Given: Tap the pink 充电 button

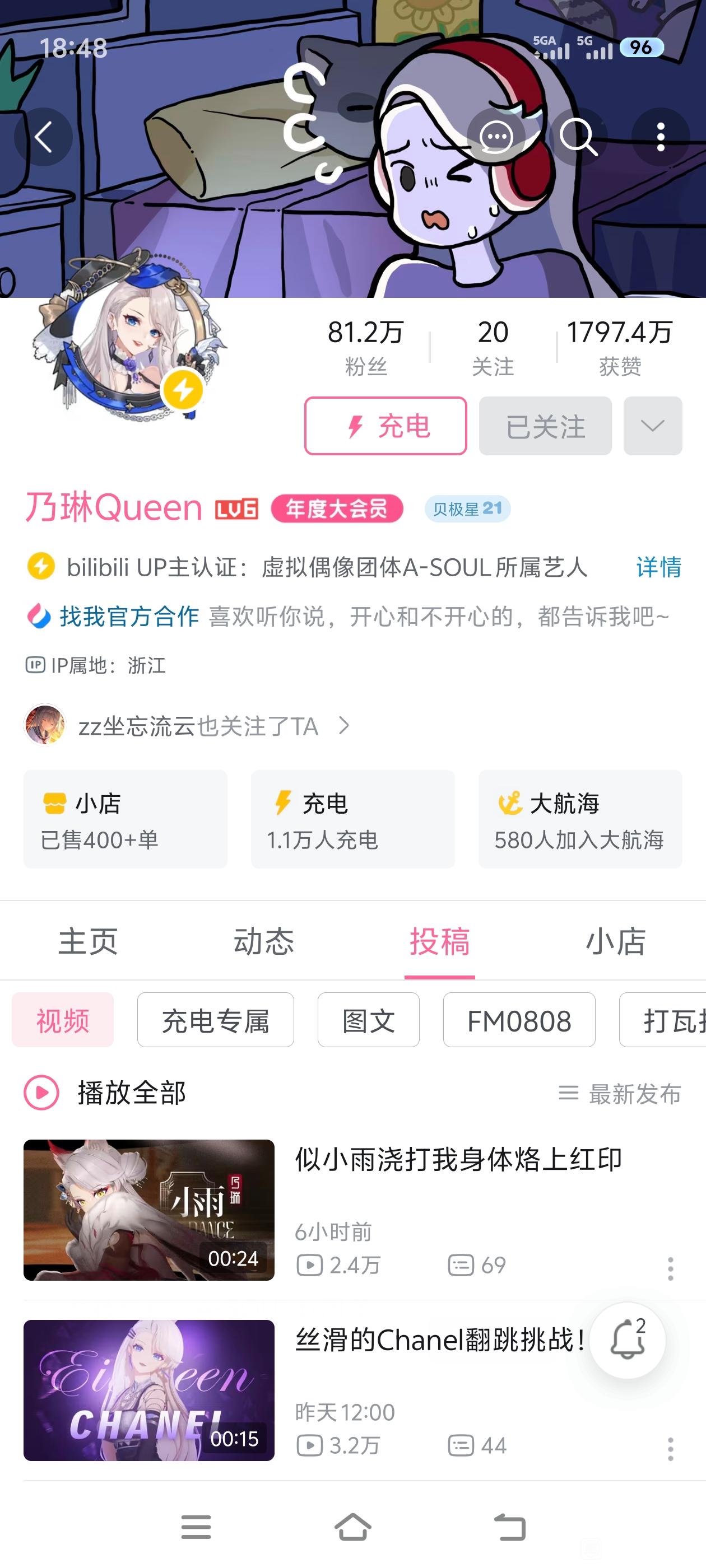Looking at the screenshot, I should point(385,426).
